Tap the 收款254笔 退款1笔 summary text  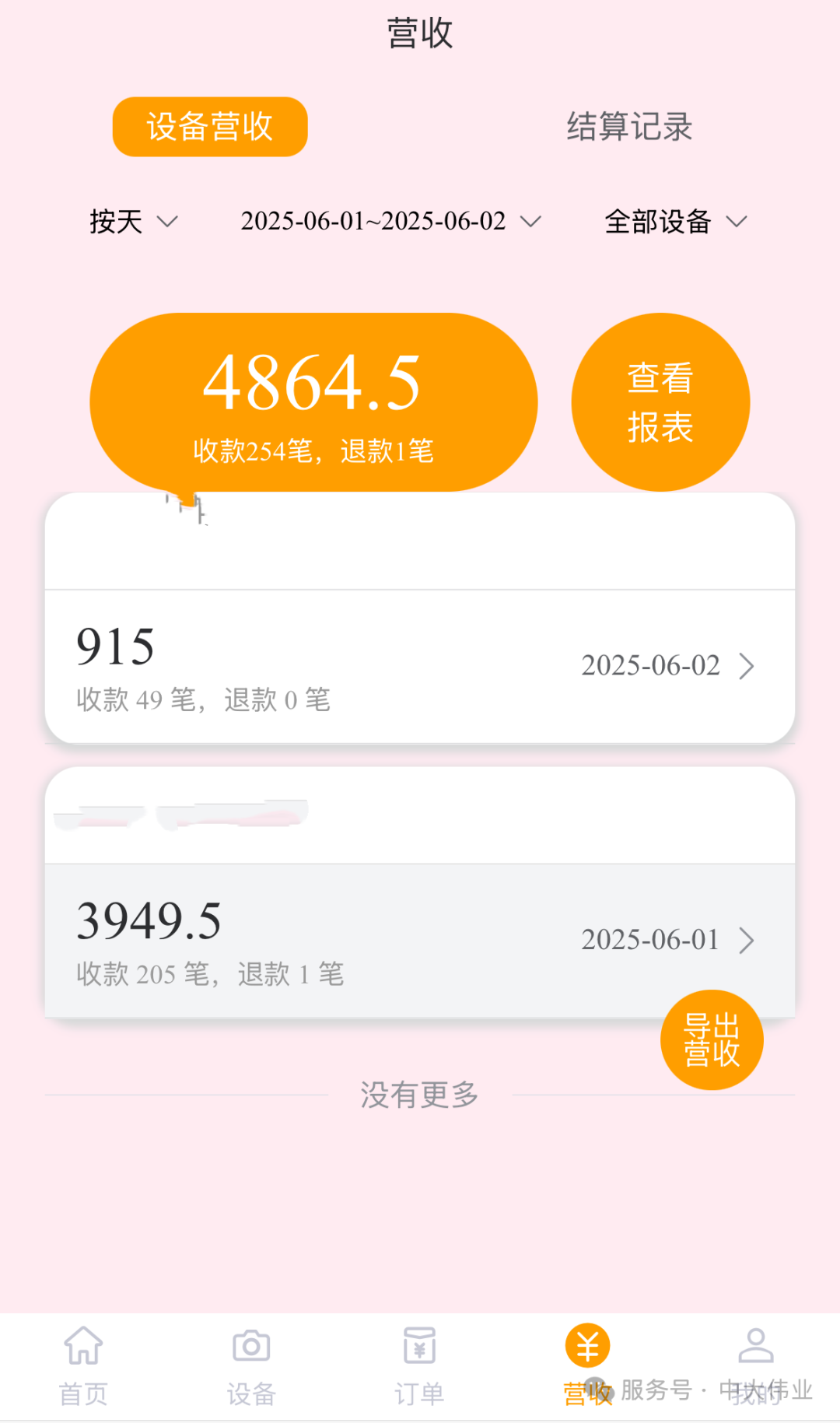(314, 450)
